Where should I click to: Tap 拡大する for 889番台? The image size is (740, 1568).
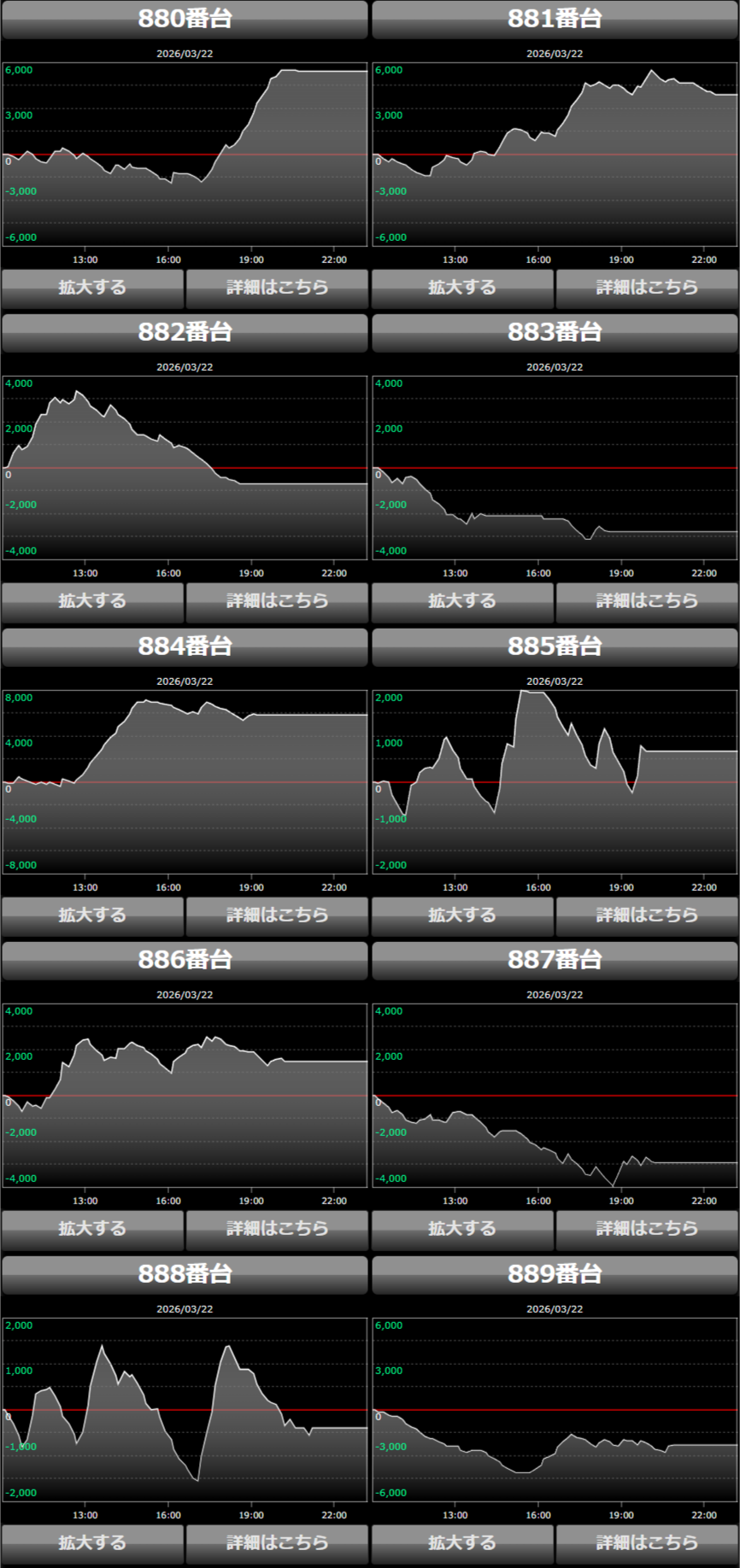click(462, 1543)
